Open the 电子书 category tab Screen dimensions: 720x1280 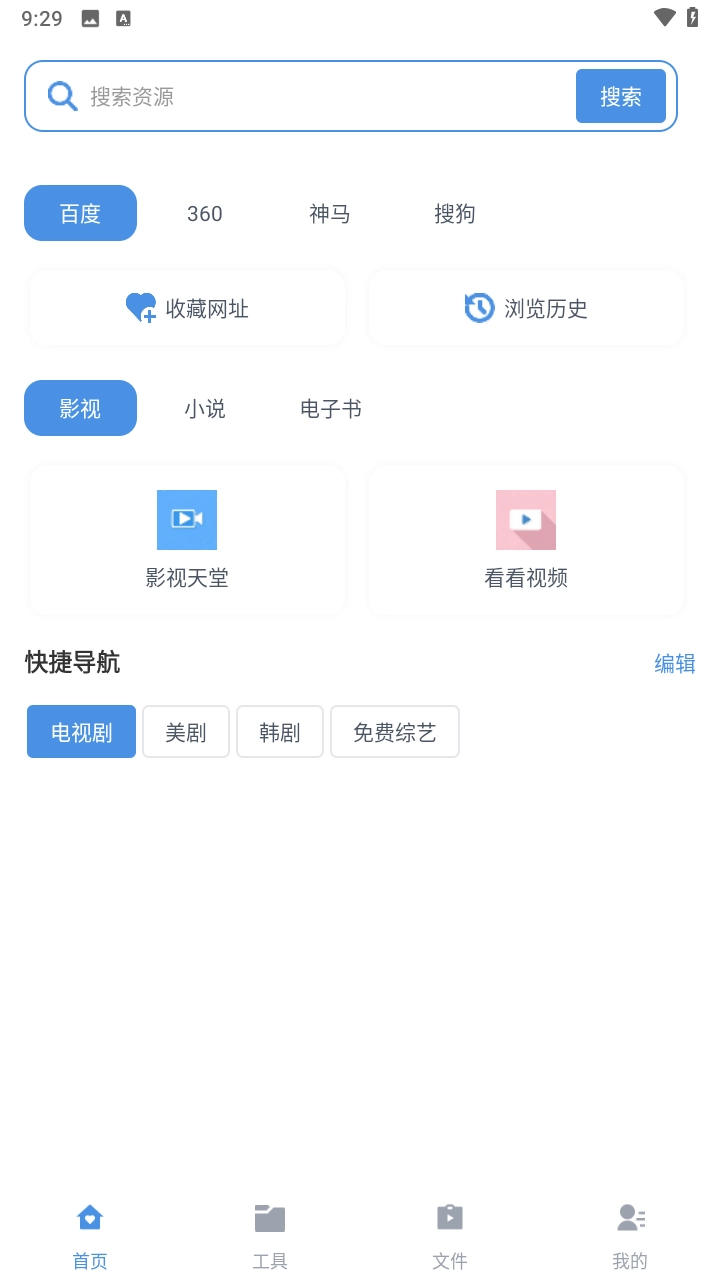pos(330,408)
